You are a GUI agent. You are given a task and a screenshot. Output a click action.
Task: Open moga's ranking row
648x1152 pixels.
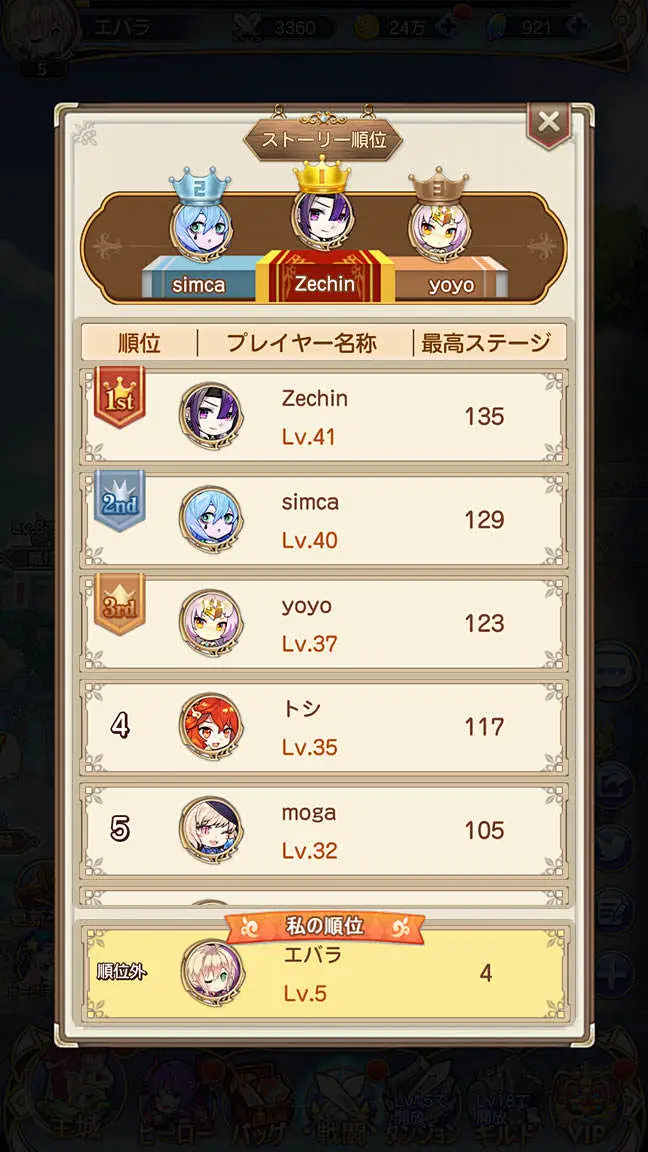point(323,831)
